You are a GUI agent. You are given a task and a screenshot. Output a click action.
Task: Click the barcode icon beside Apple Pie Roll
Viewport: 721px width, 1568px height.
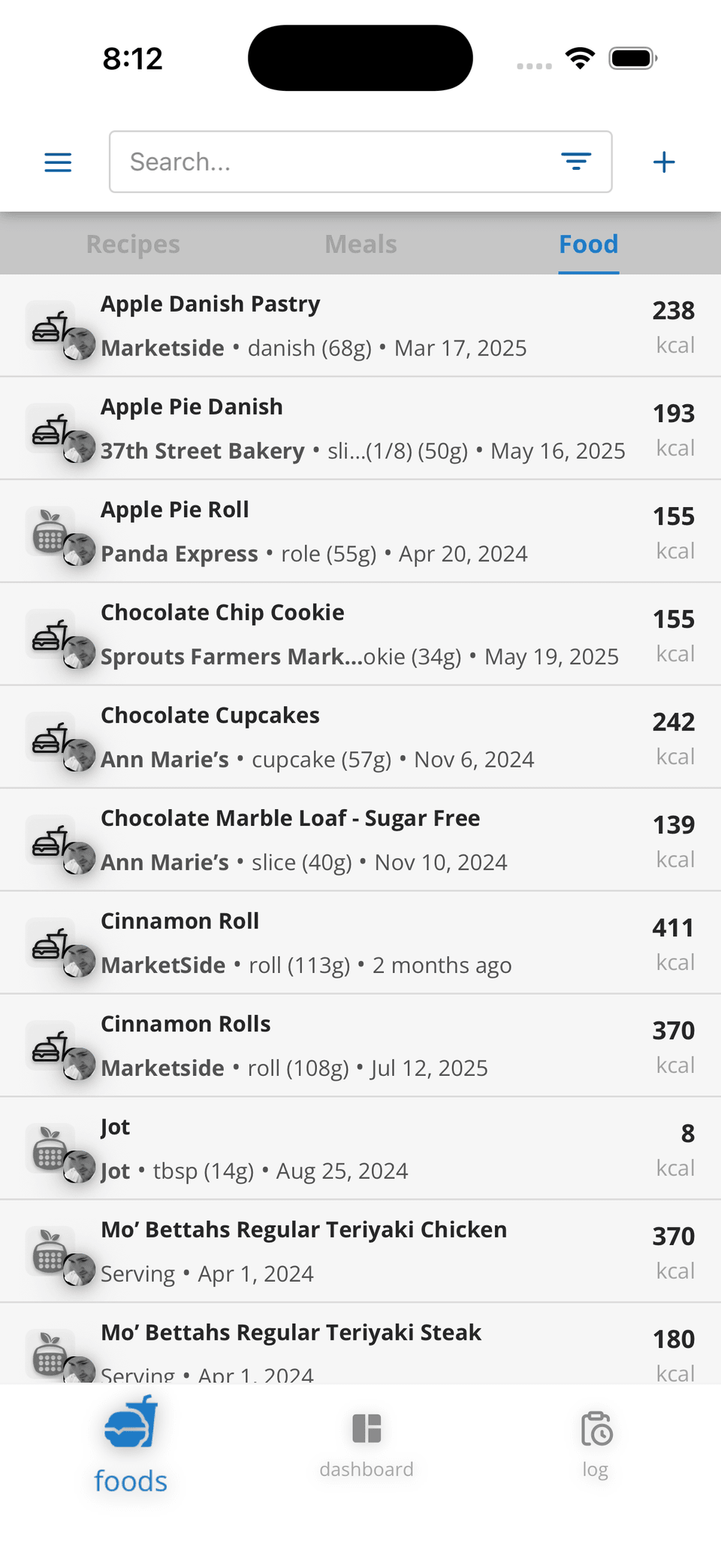pyautogui.click(x=50, y=531)
